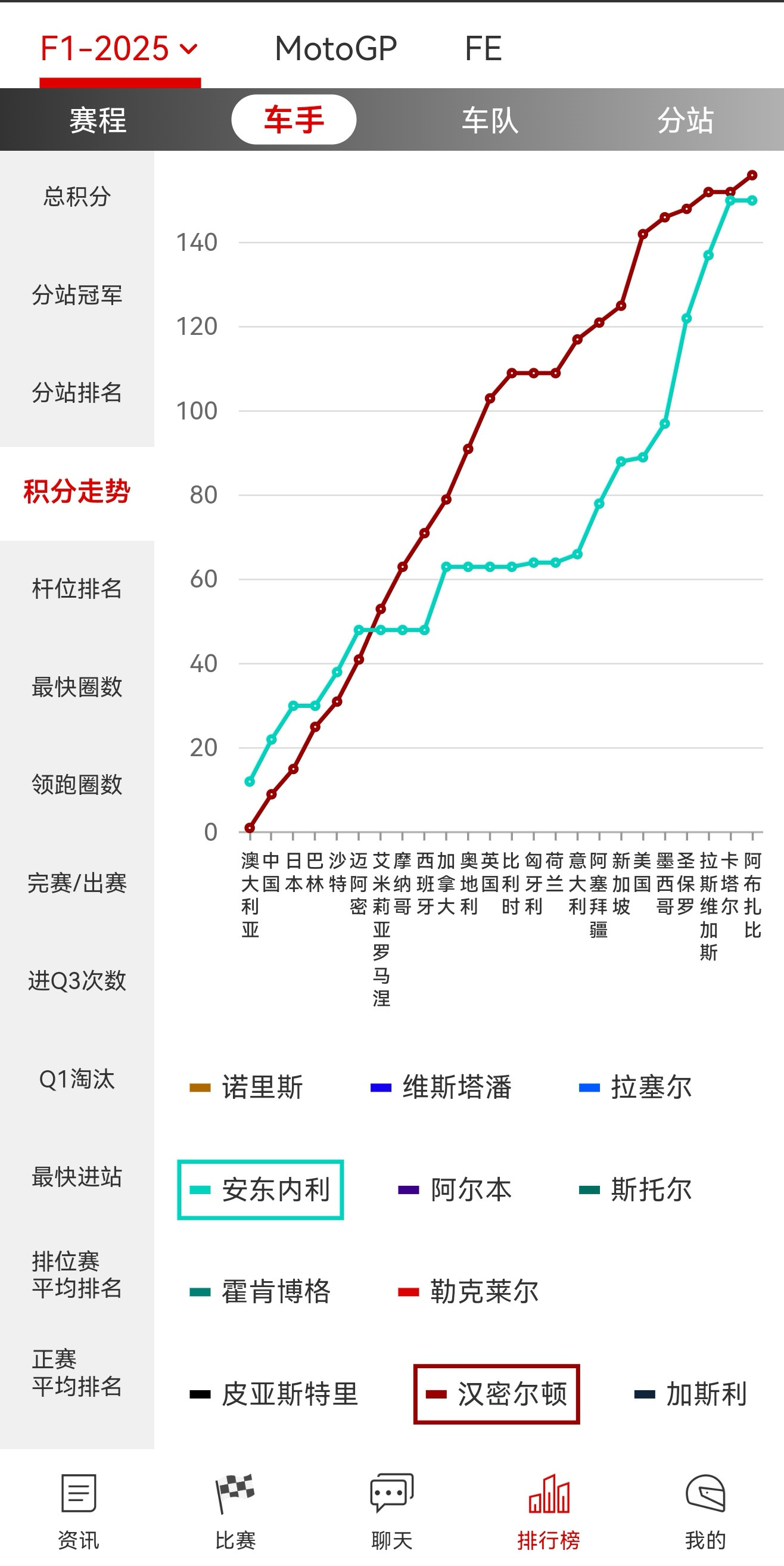Toggle 汉密尔顿 line off in legend

496,1394
